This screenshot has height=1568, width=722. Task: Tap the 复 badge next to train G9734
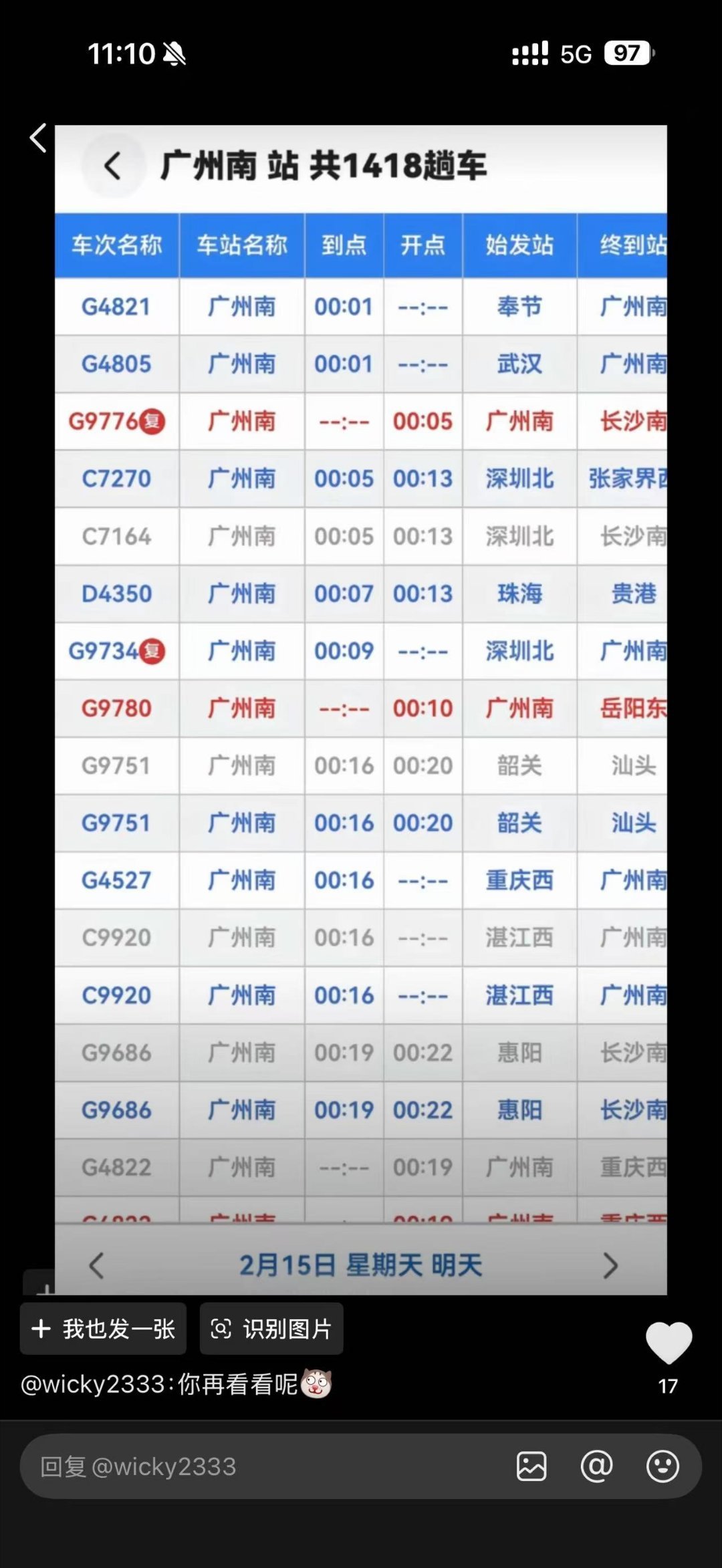click(x=150, y=651)
